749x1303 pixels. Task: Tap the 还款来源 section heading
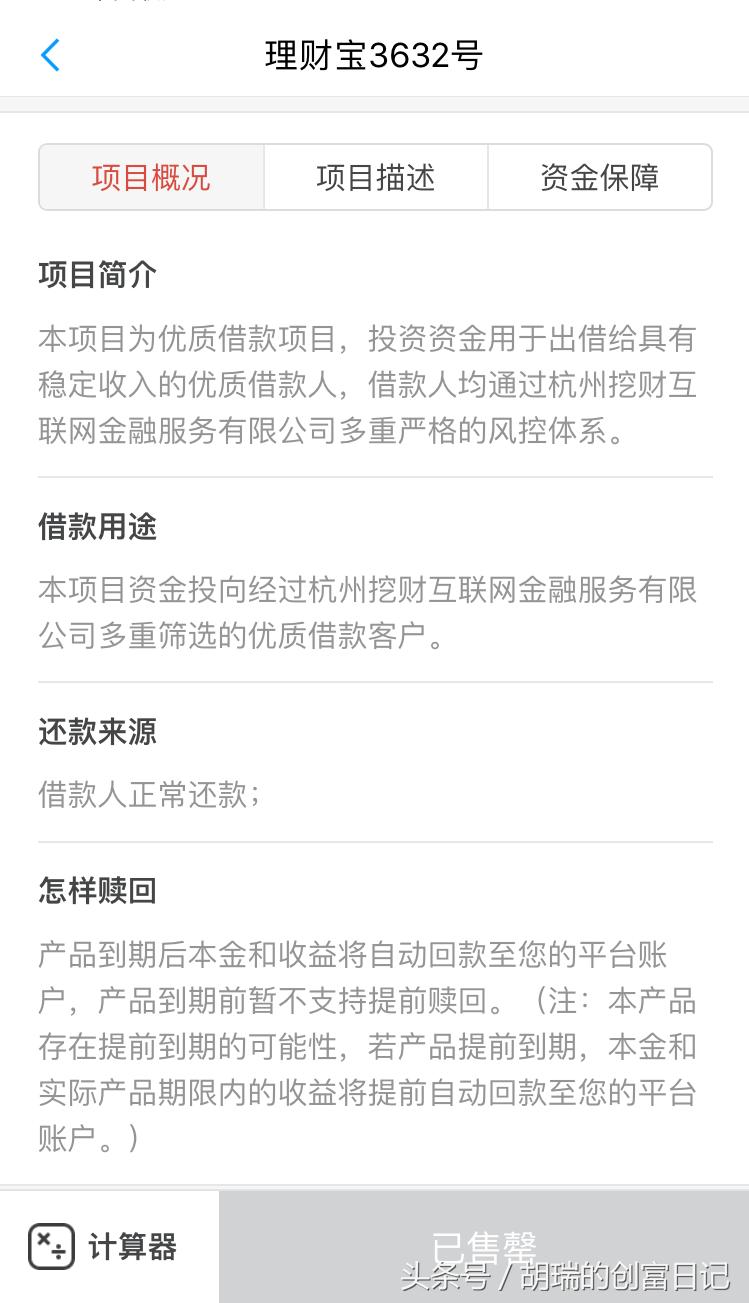[96, 731]
